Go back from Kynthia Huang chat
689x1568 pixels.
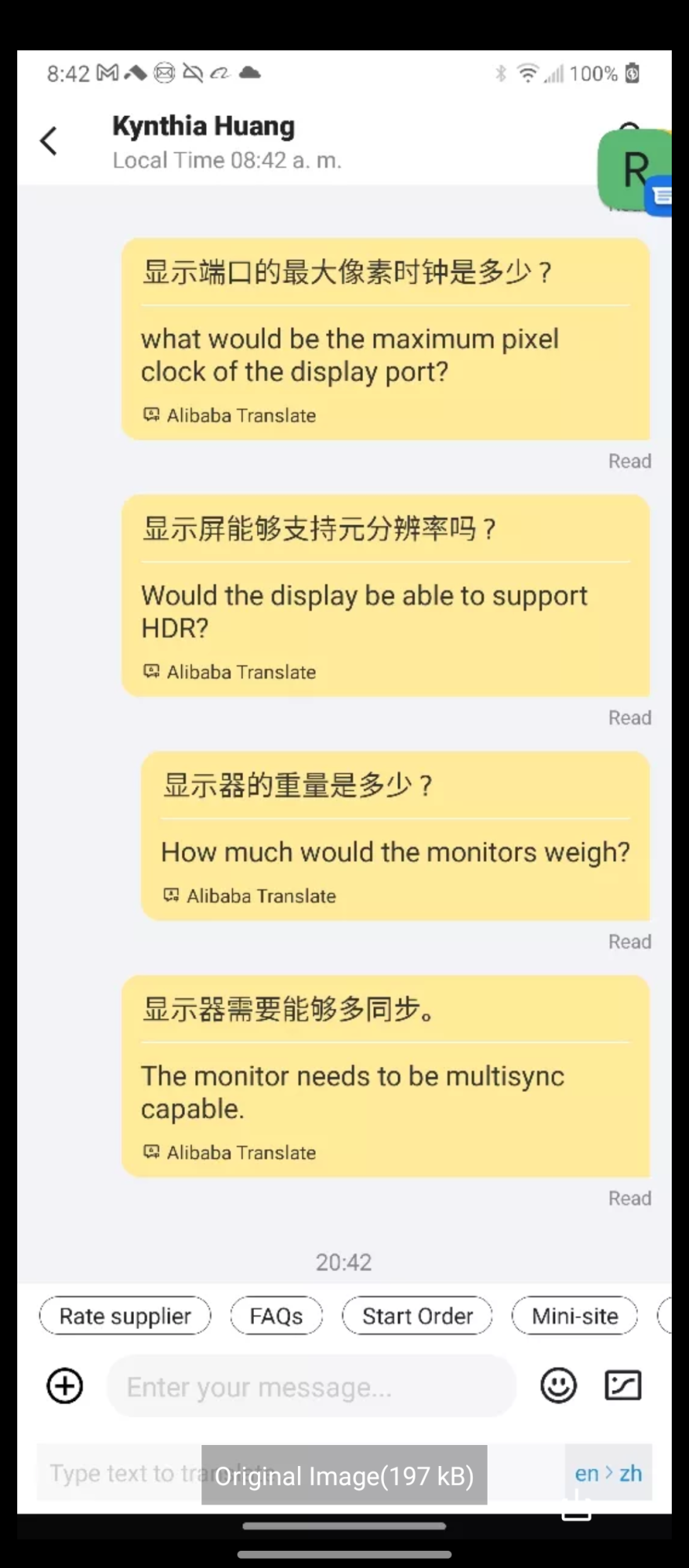point(49,142)
